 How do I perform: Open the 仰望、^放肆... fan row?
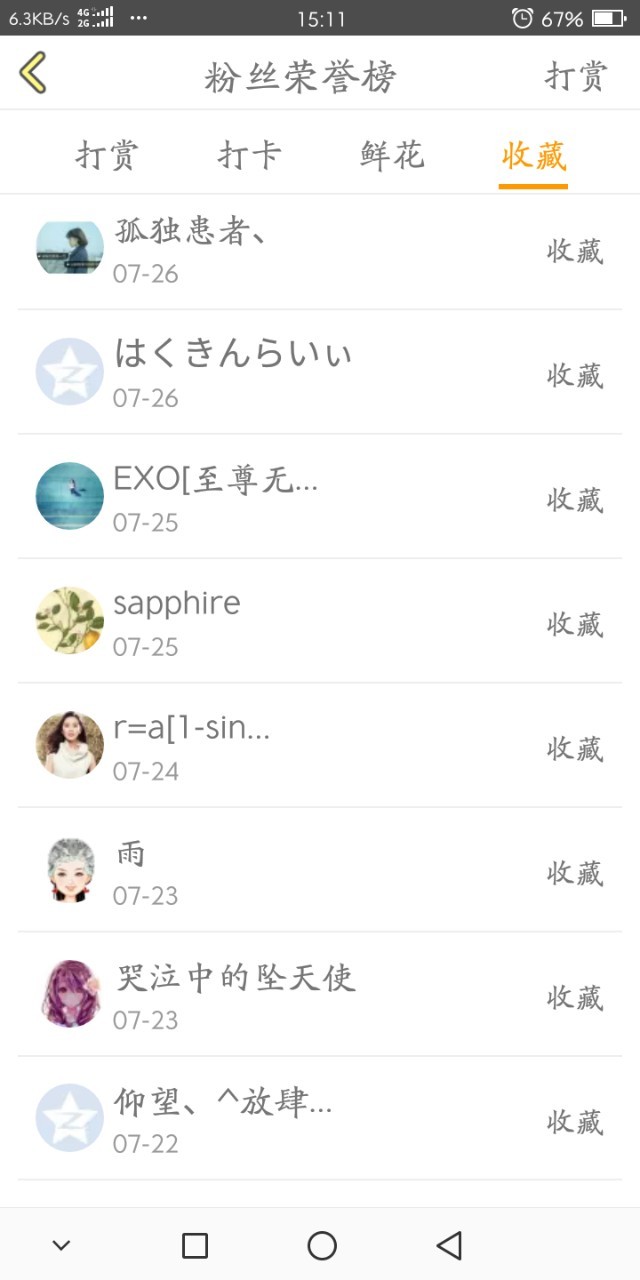tap(320, 1119)
